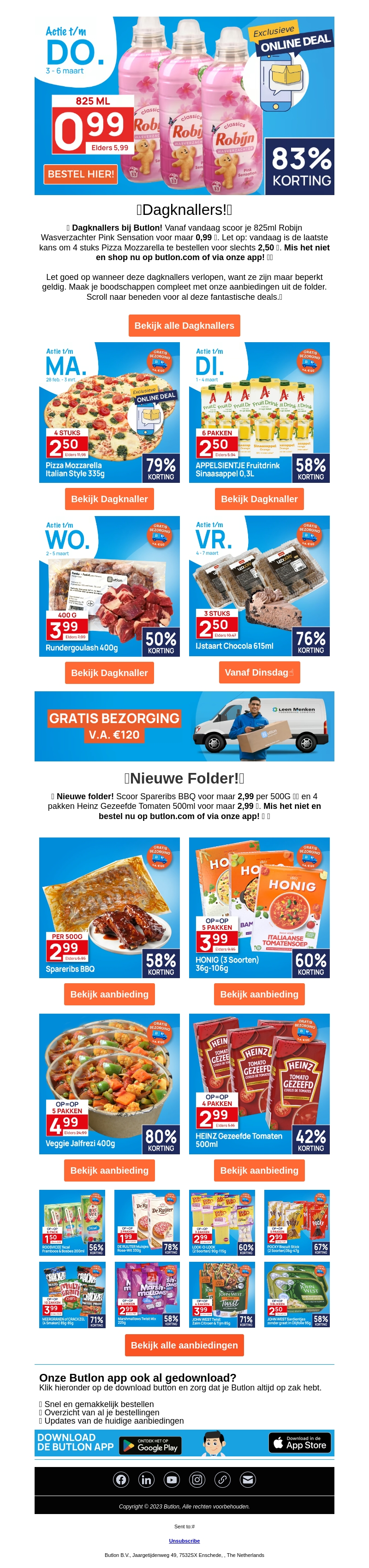Bekijk aanbieding for Heinz Gezeefde Tomaten

(259, 1170)
